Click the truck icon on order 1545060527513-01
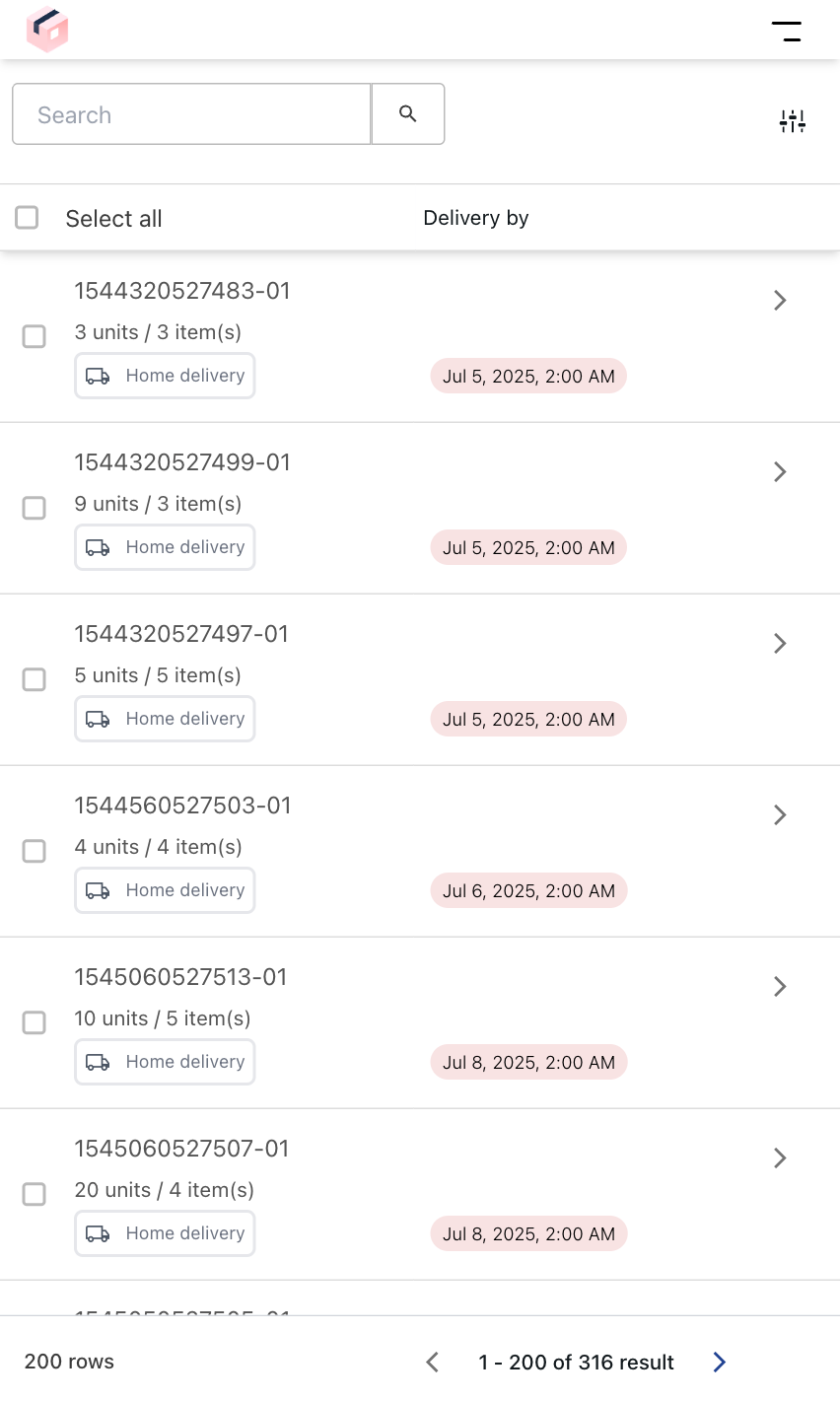Screen dimensions: 840x1402 [x=98, y=1062]
